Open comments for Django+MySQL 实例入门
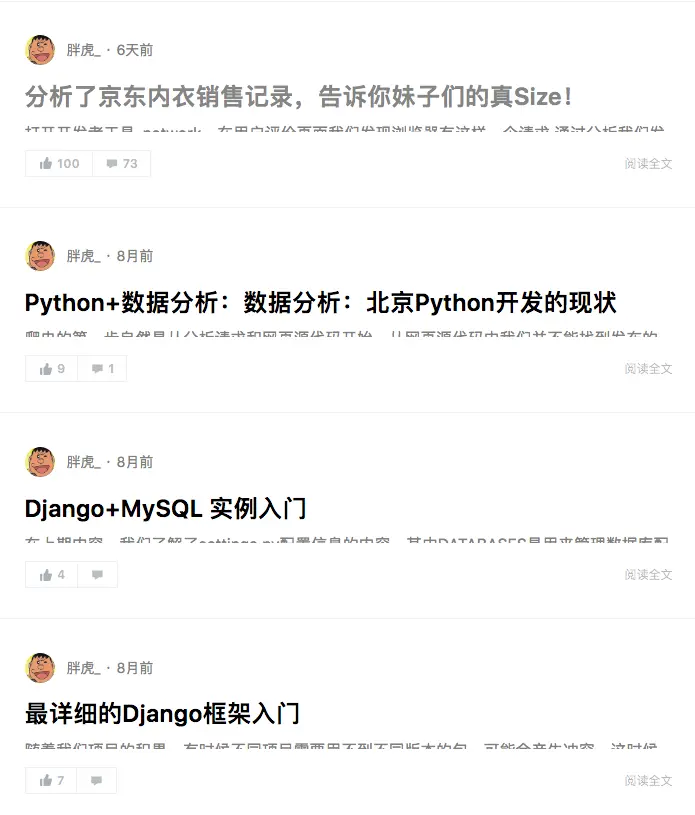This screenshot has width=695, height=815. (97, 575)
